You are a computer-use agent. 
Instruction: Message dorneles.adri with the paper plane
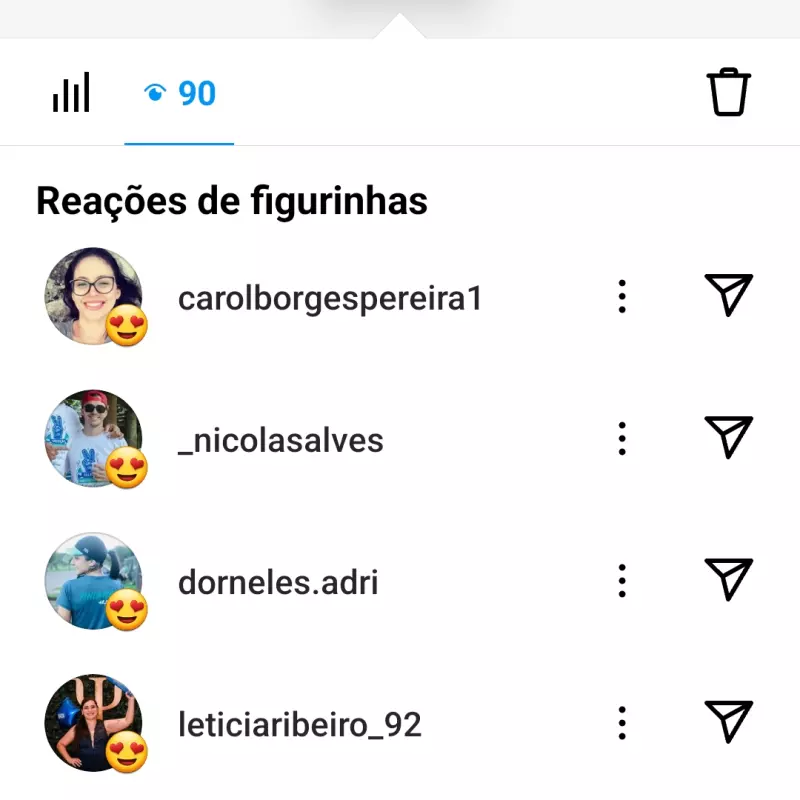coord(728,580)
